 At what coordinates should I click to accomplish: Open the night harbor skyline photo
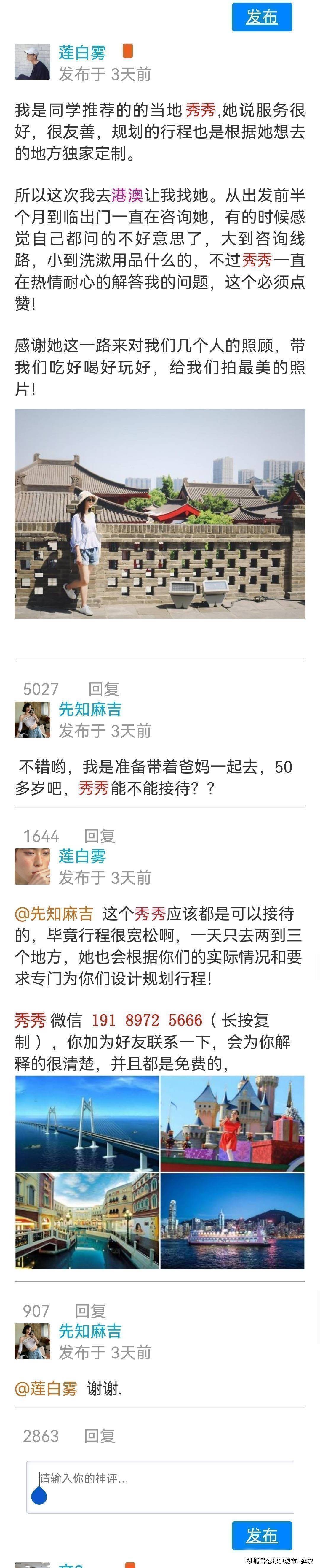pyautogui.click(x=232, y=1221)
